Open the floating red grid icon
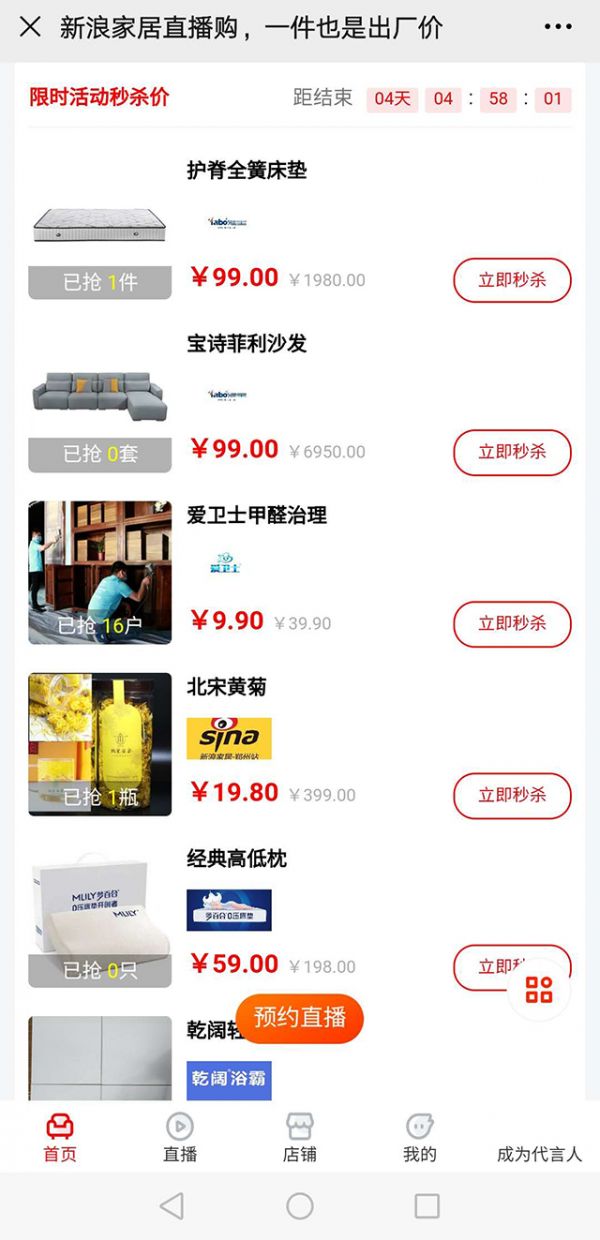 pyautogui.click(x=539, y=990)
